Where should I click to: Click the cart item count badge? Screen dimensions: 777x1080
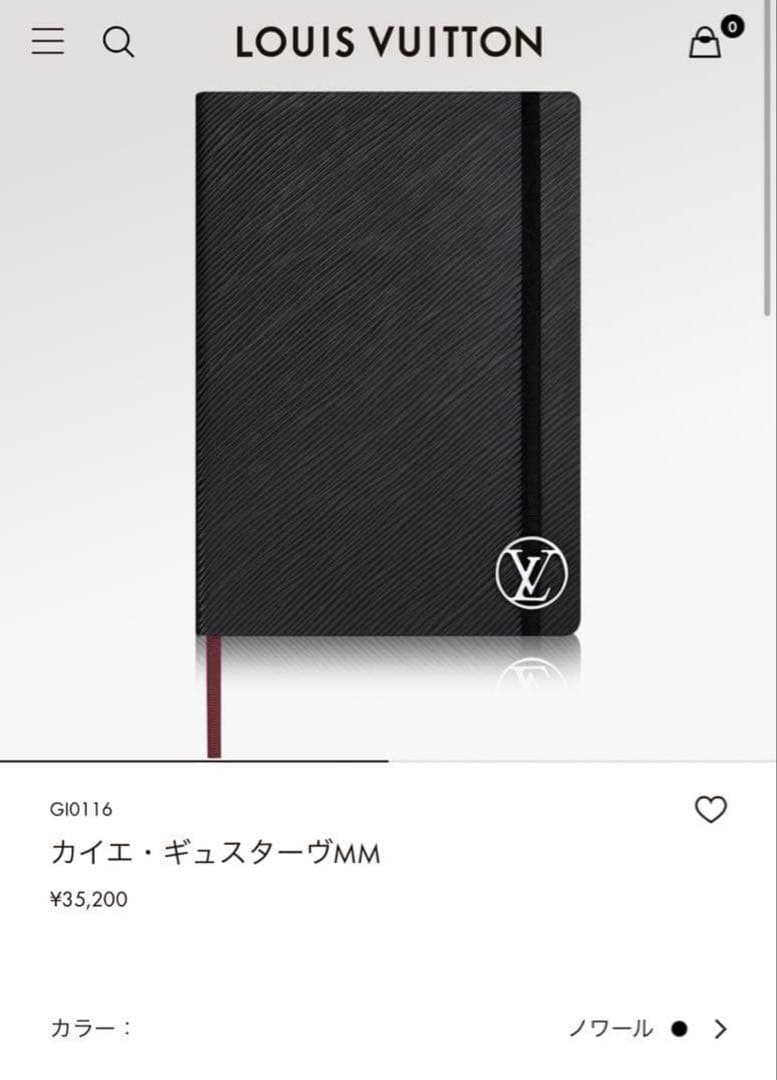(x=731, y=29)
